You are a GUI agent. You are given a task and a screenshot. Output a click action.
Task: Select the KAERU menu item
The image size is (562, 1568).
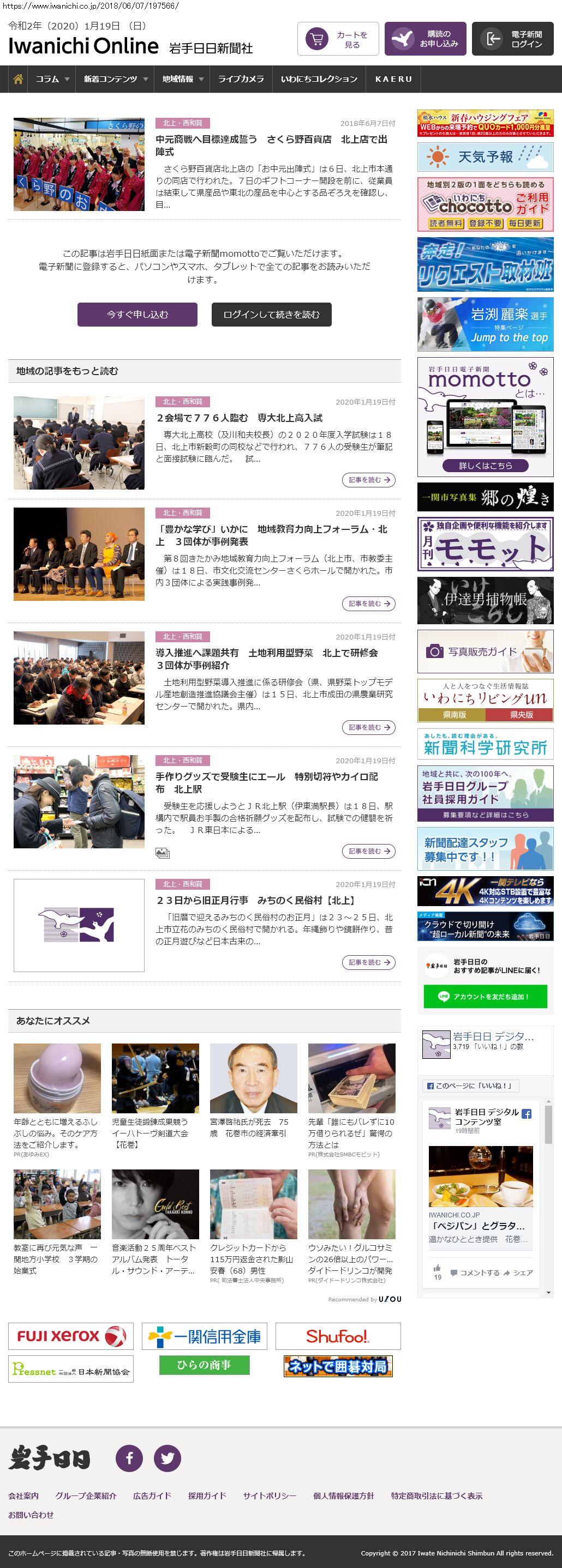pos(393,79)
